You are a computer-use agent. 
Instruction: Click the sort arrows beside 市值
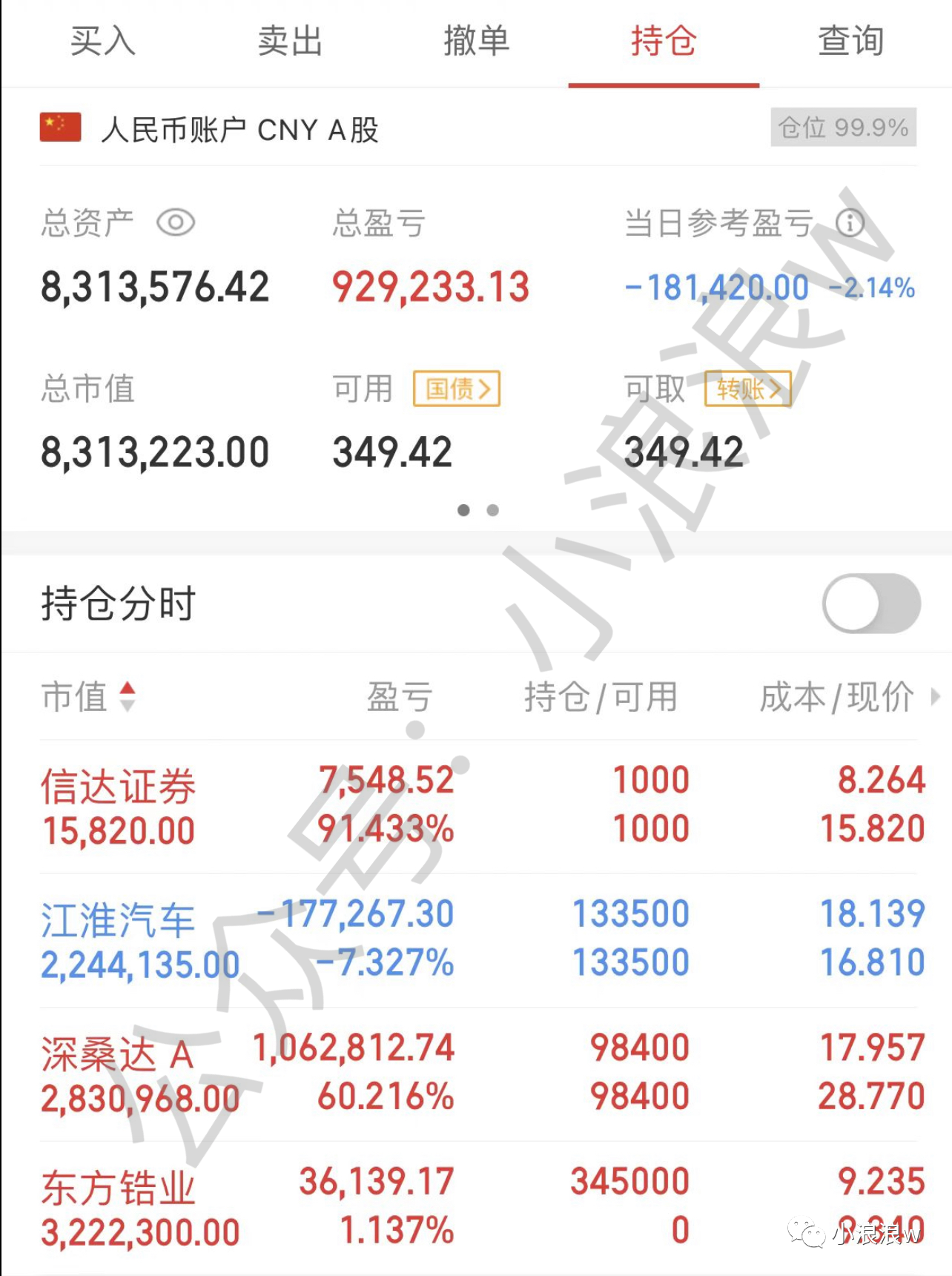pos(129,697)
